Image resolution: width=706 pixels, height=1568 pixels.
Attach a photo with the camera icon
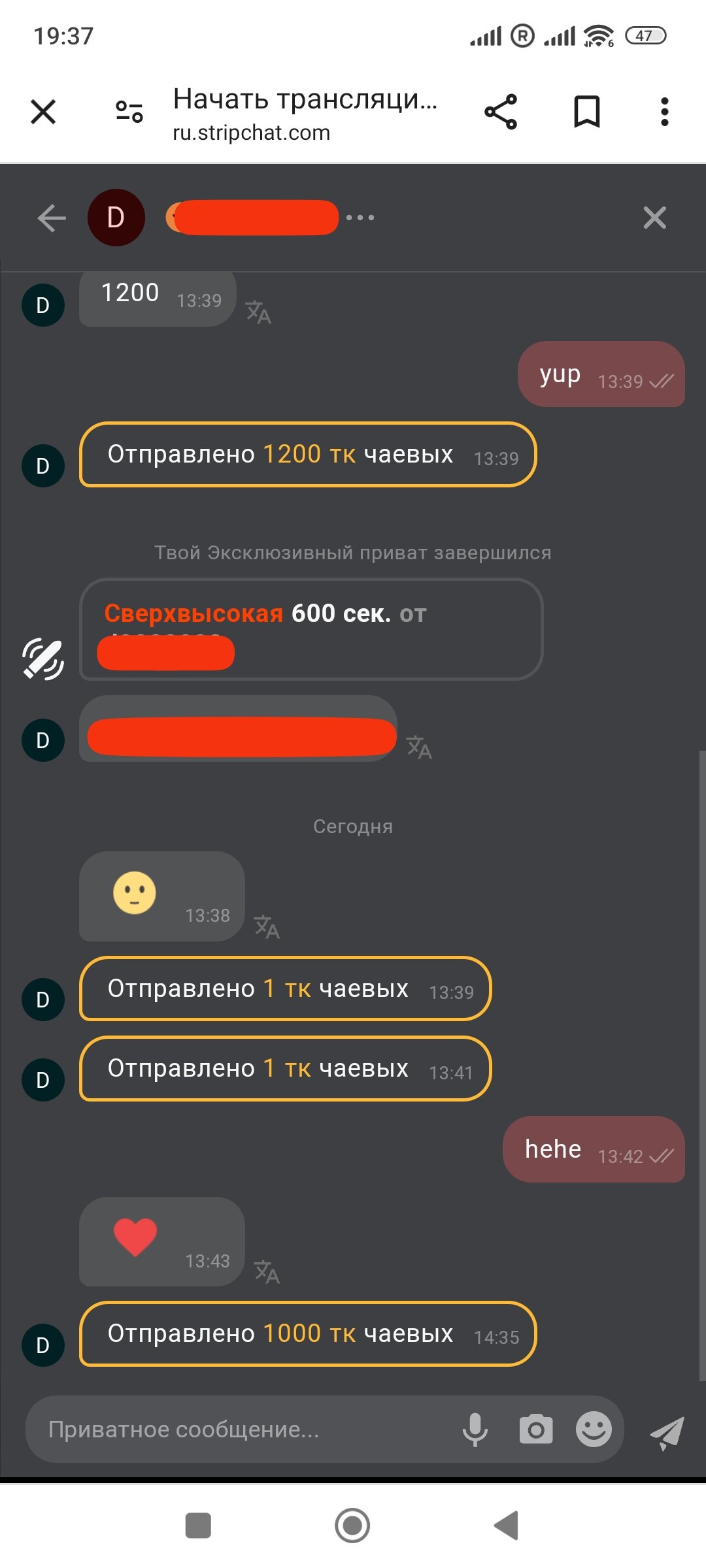[536, 1429]
